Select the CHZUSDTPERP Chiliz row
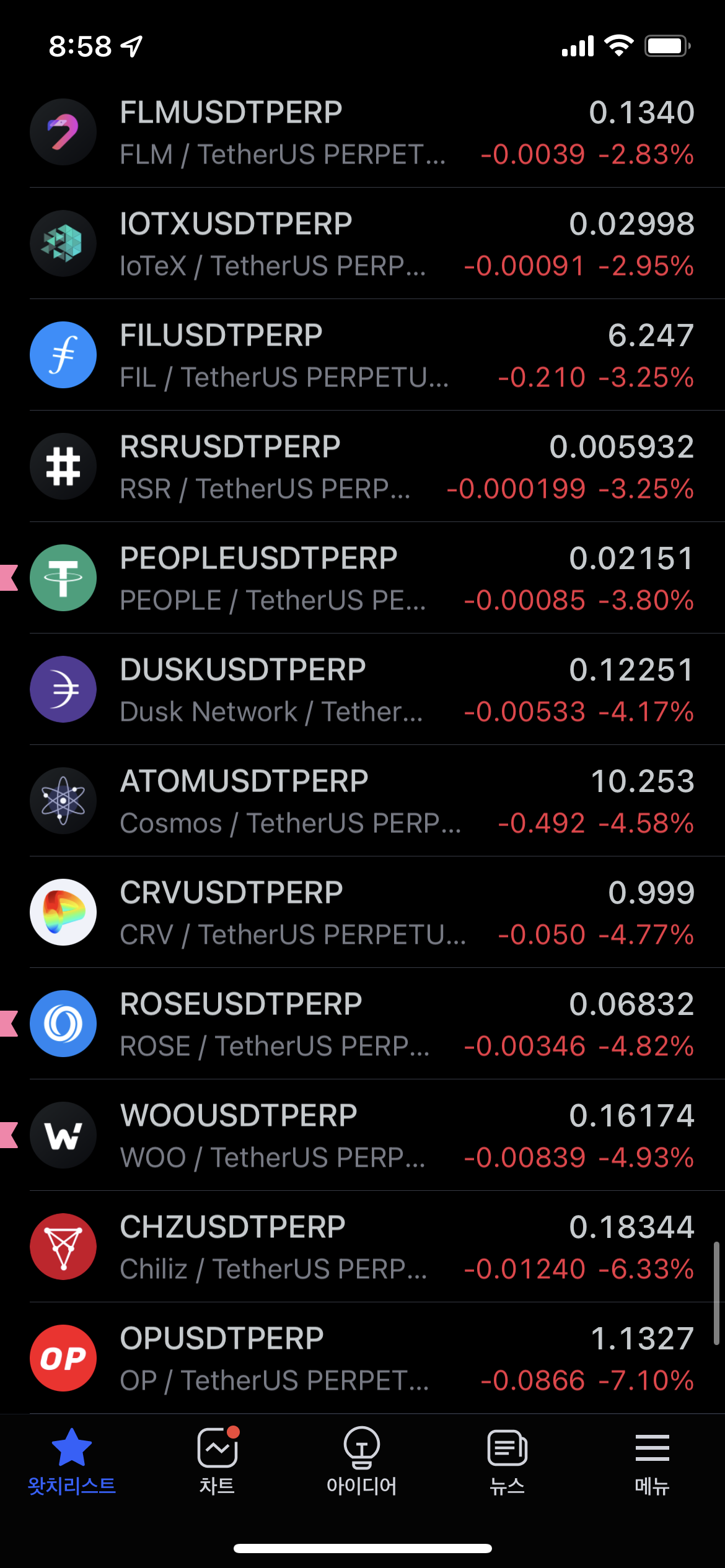This screenshot has height=1568, width=725. (362, 1247)
